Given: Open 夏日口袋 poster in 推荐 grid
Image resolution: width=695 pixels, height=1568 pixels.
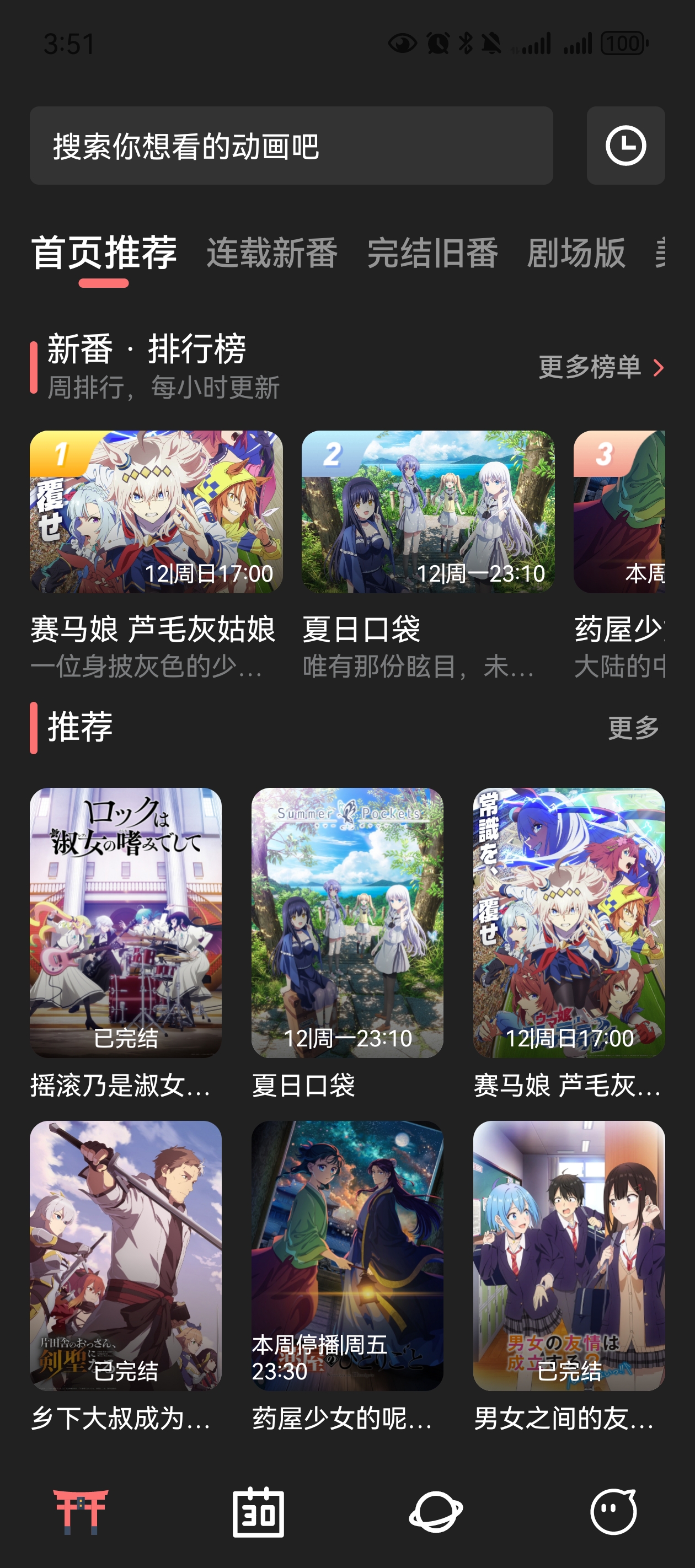Looking at the screenshot, I should [347, 922].
